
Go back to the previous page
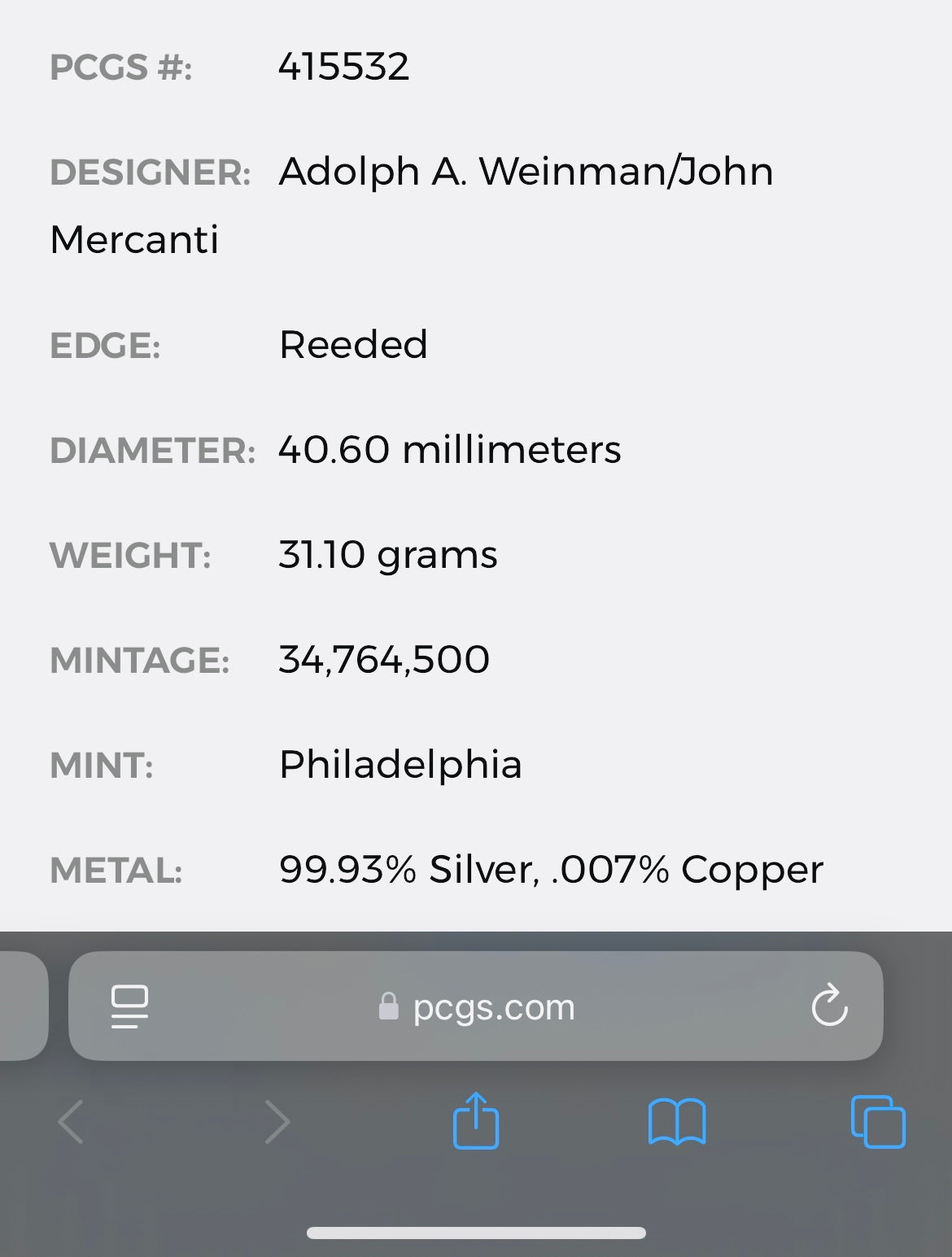coord(72,1122)
